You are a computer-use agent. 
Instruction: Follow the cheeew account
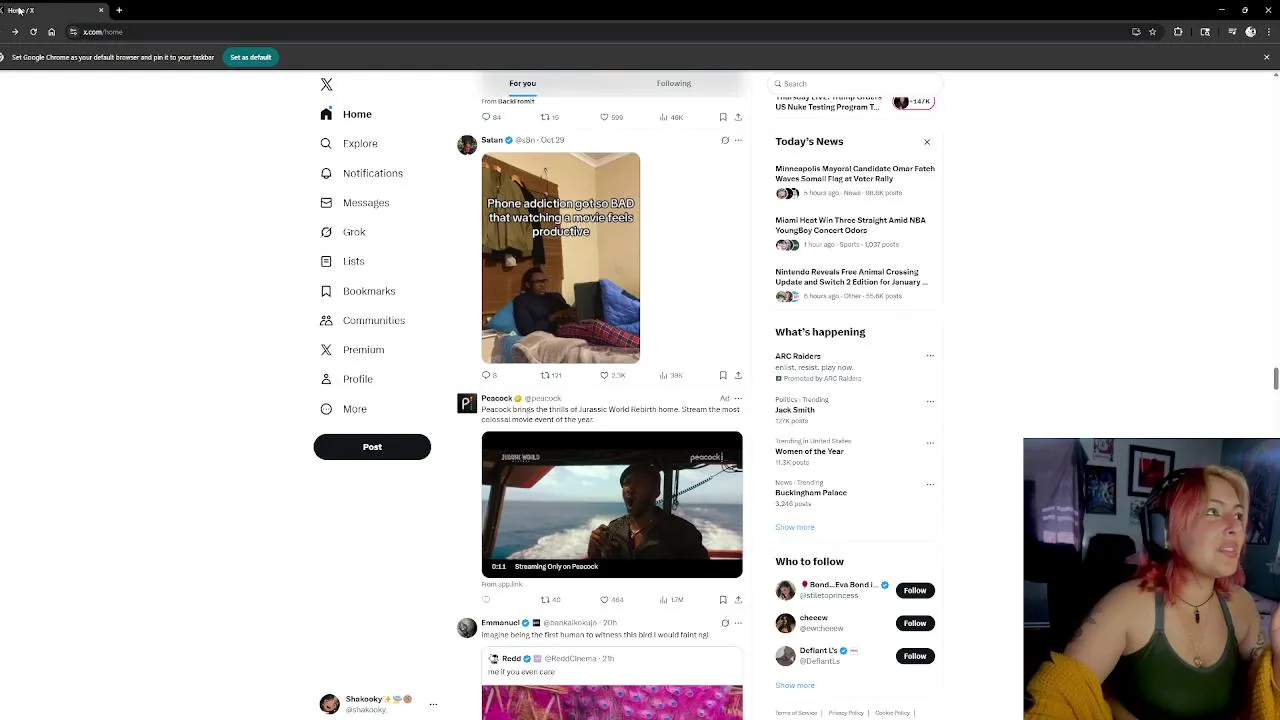(915, 623)
